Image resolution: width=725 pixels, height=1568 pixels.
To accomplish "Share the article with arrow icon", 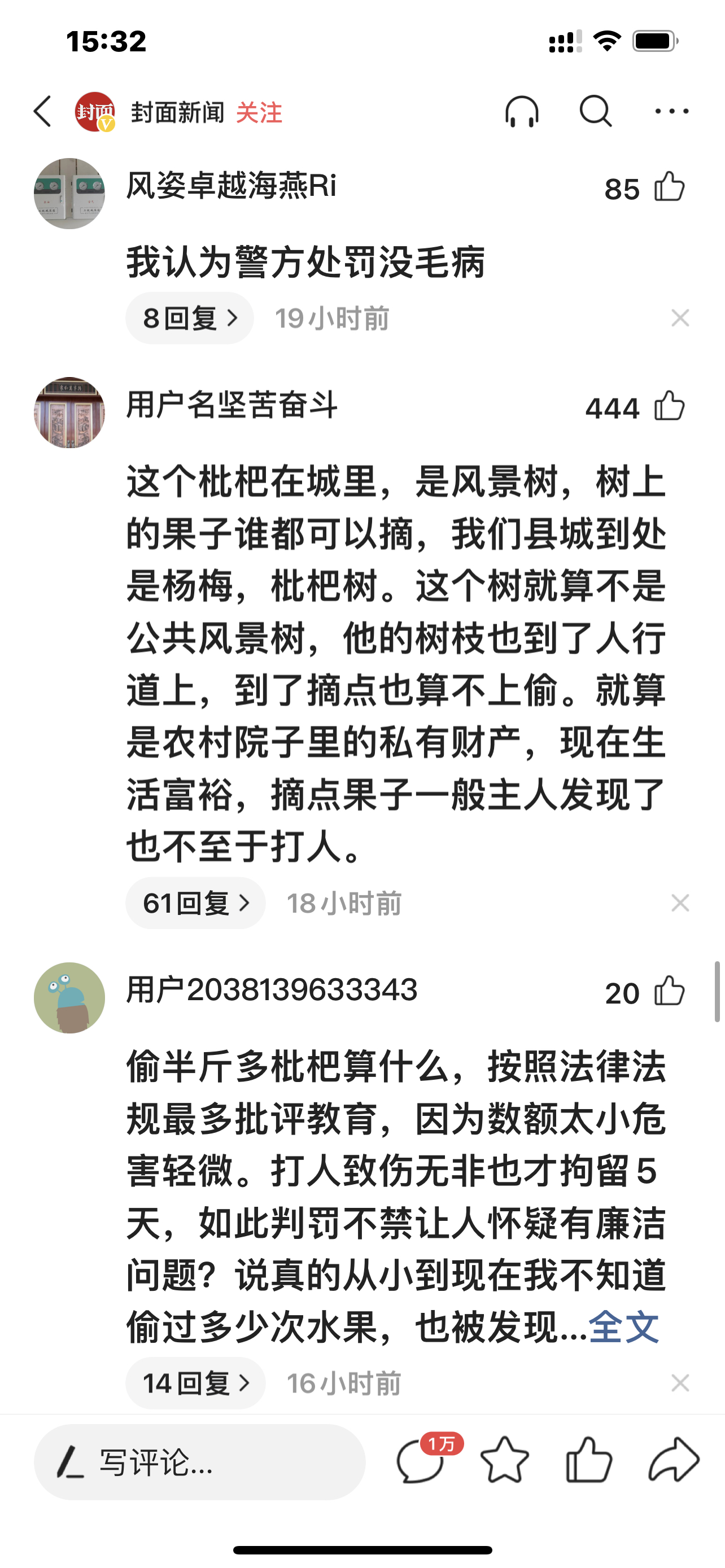I will click(x=673, y=1460).
